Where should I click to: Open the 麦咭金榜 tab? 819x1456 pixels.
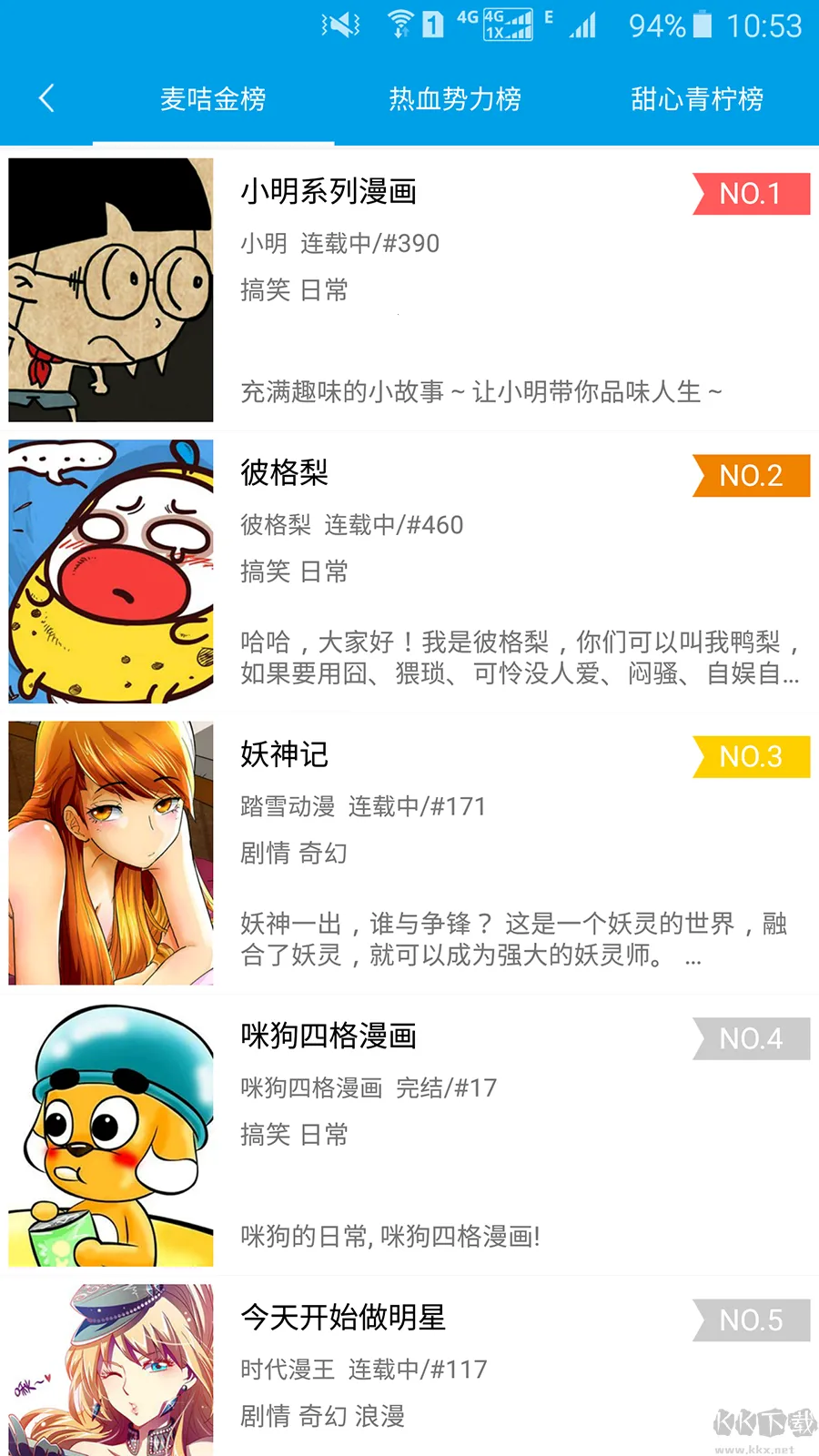coord(212,98)
